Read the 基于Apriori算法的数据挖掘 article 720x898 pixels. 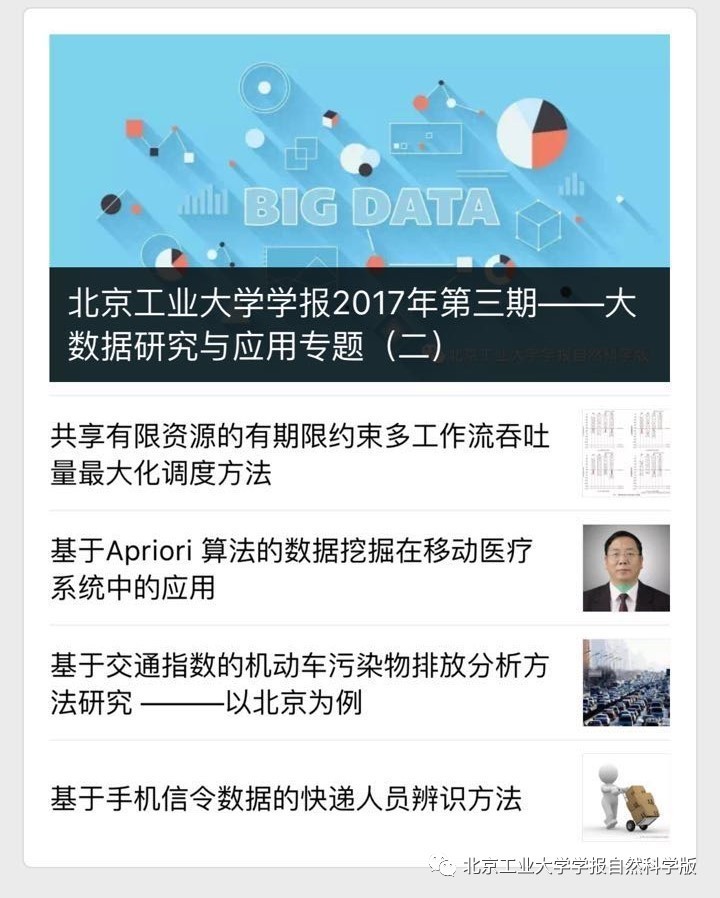(x=292, y=568)
